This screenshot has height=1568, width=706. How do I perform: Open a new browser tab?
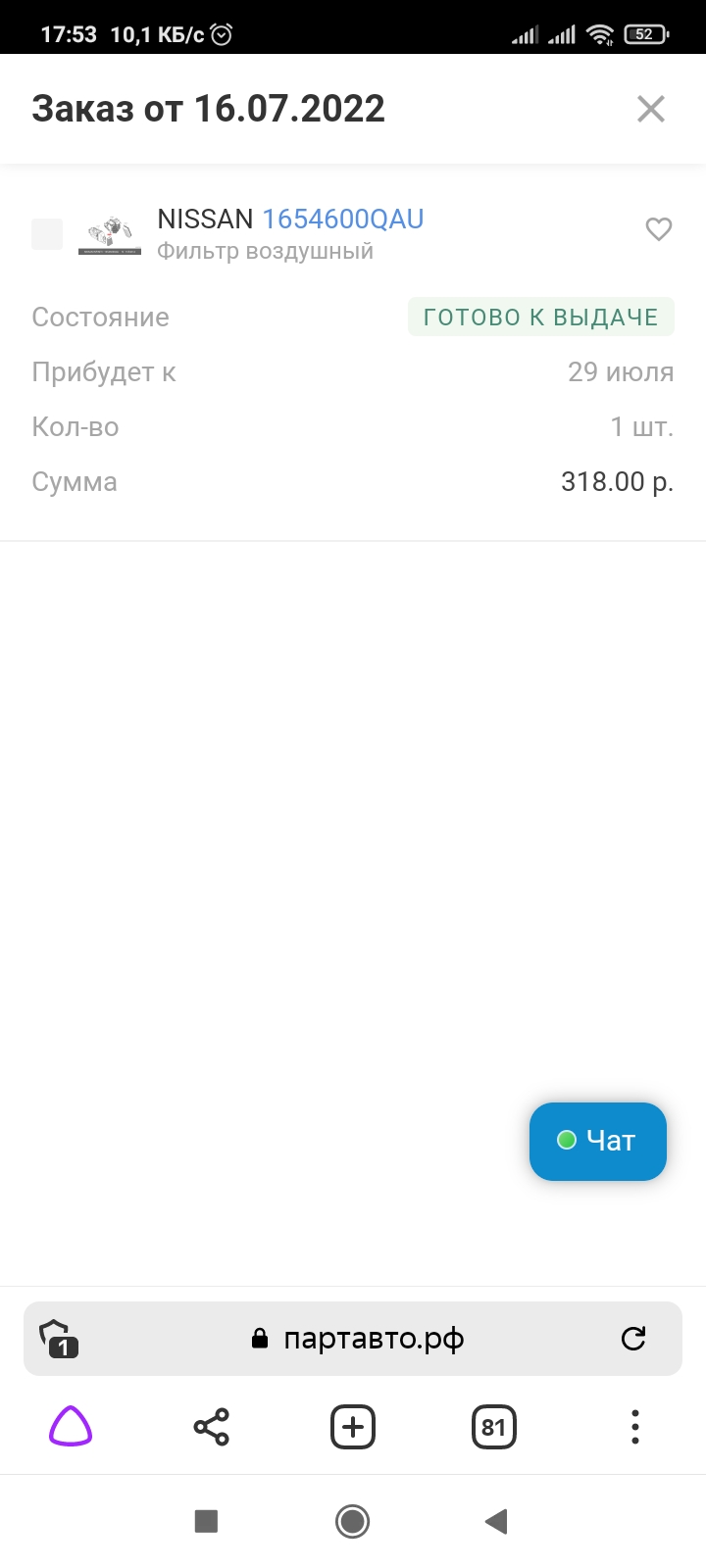[x=353, y=1427]
